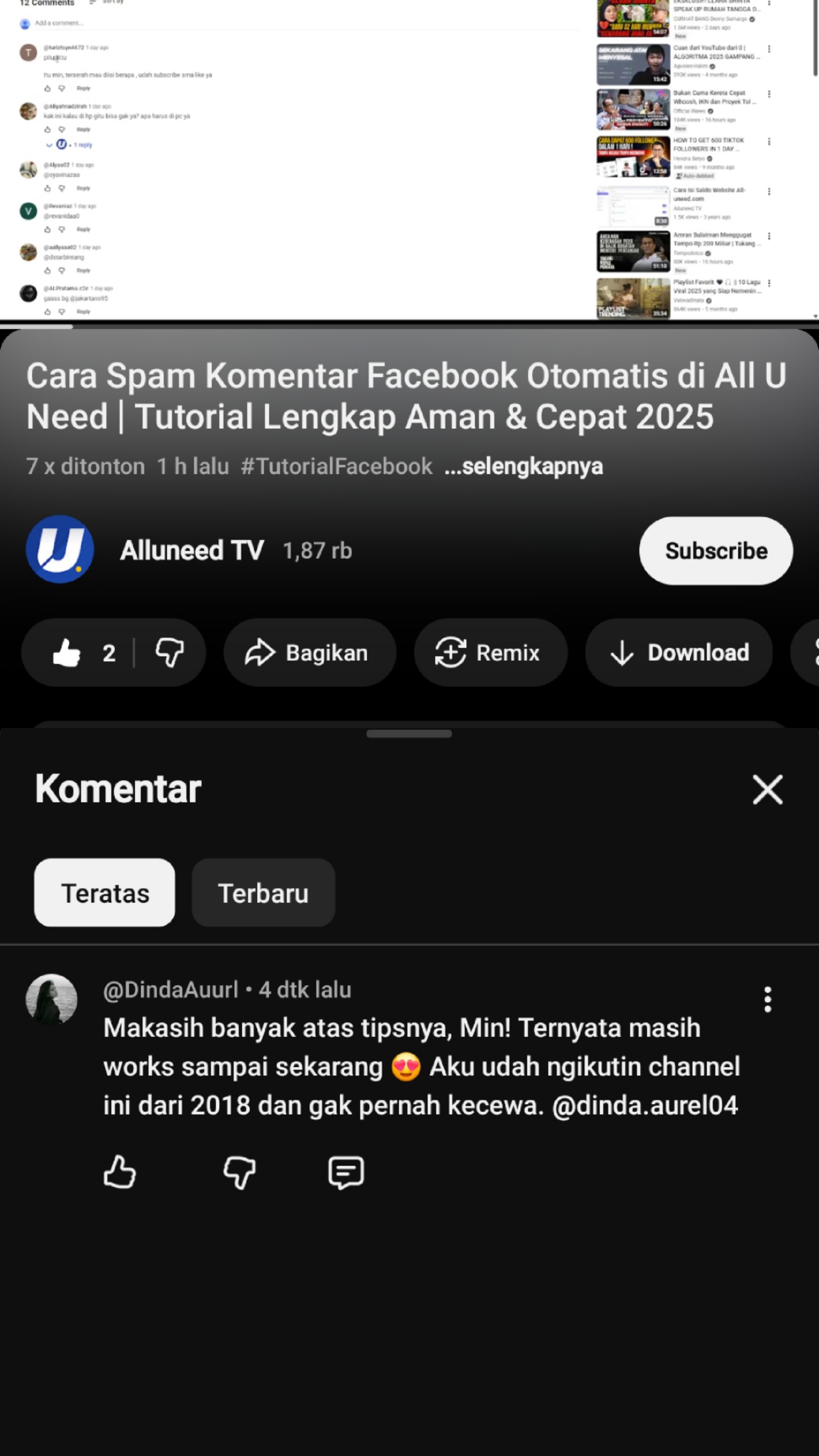This screenshot has width=819, height=1456.
Task: Open the #TutorialFacebook hashtag
Action: (x=336, y=467)
